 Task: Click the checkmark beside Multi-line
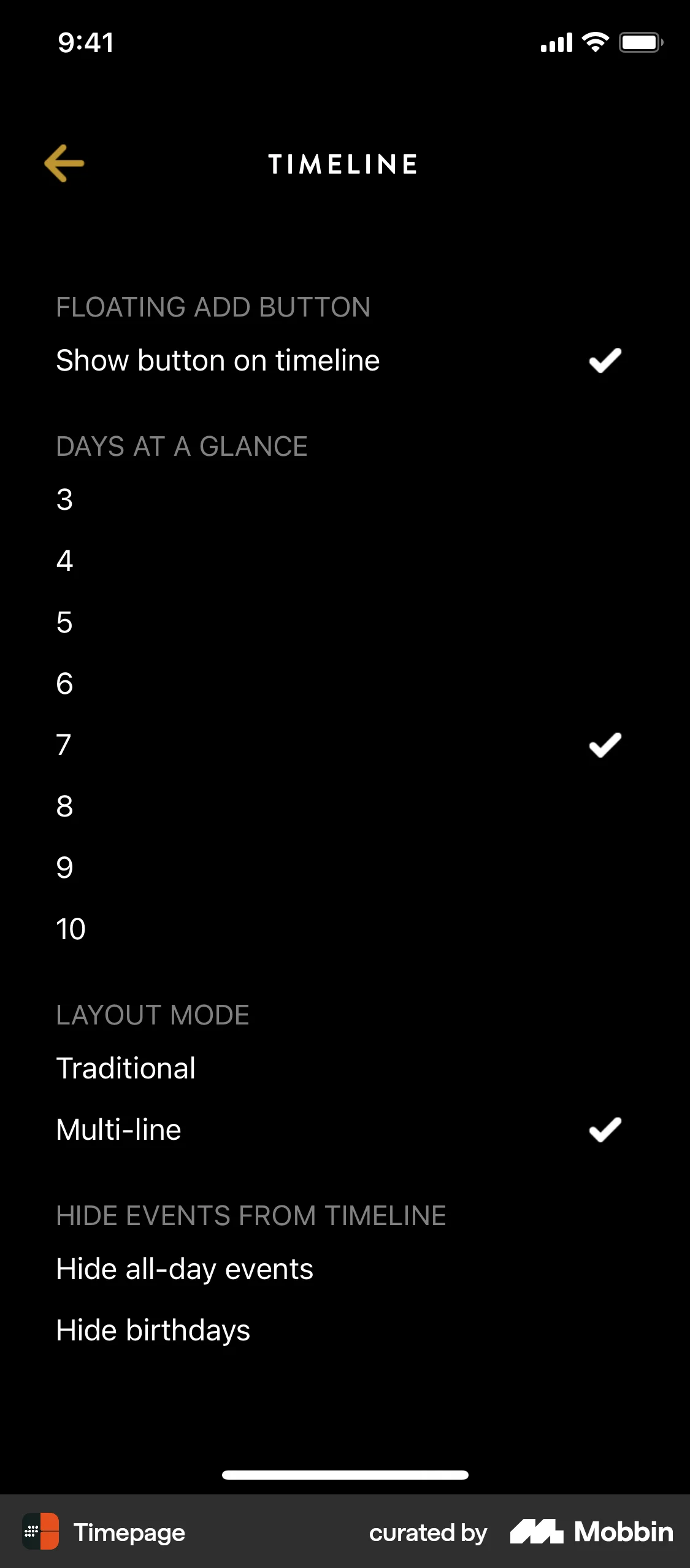604,1128
